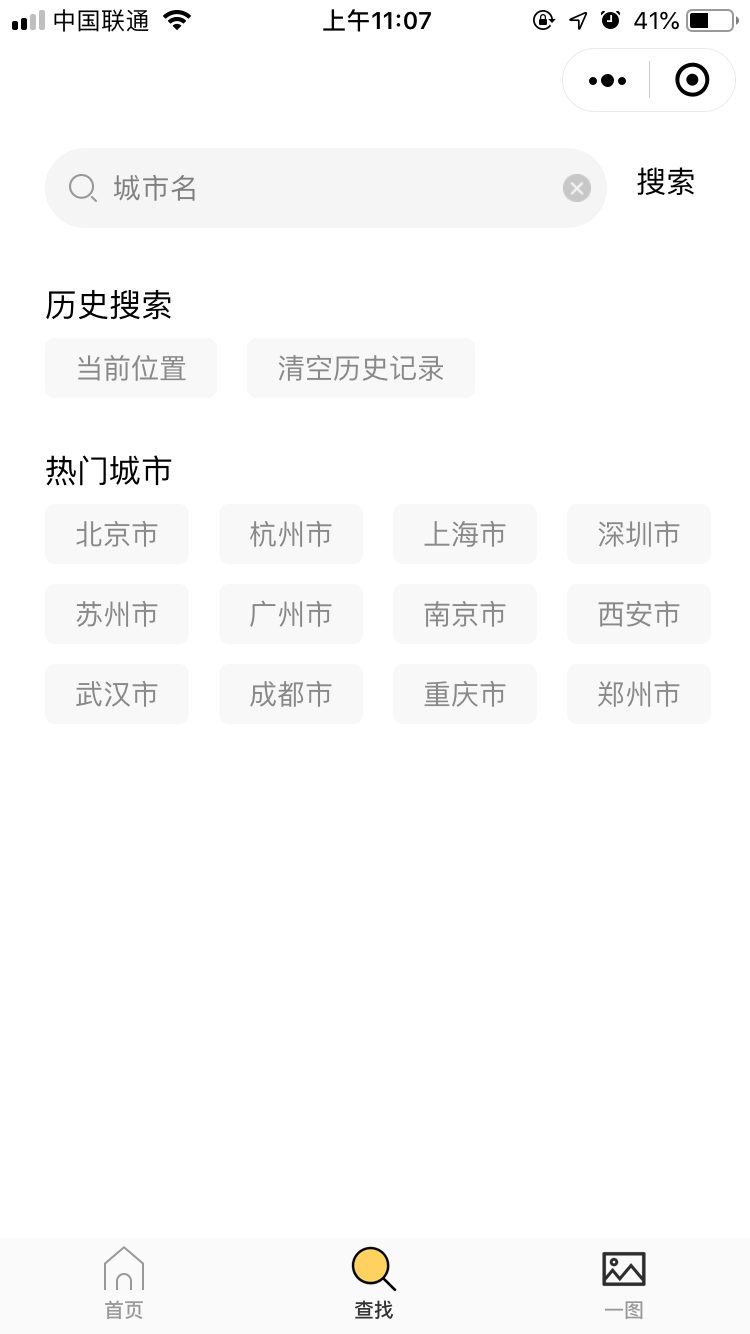Viewport: 750px width, 1334px height.
Task: Tap the 搜索 button
Action: 666,182
